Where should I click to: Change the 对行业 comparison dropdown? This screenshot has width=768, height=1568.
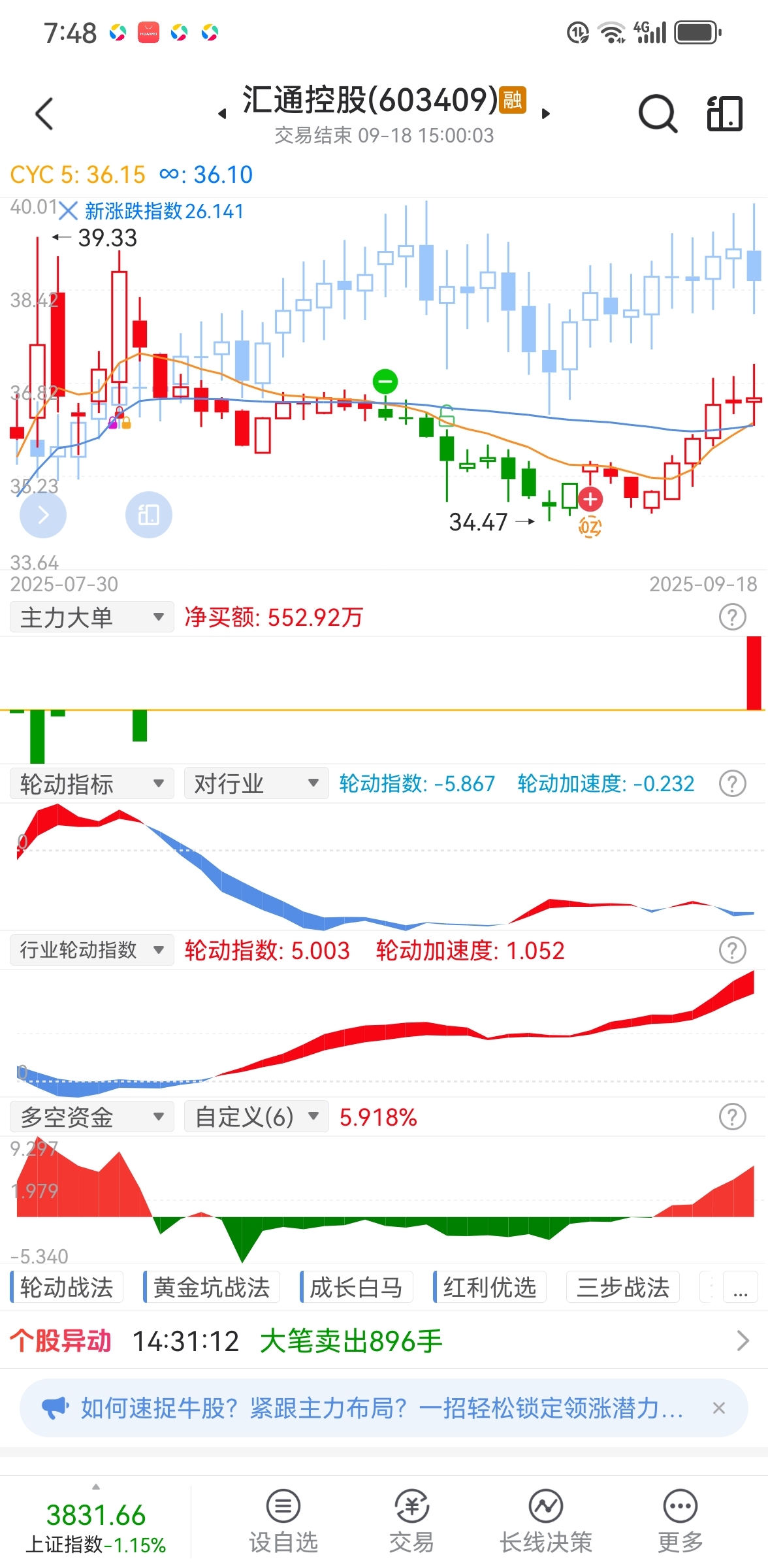coord(256,784)
